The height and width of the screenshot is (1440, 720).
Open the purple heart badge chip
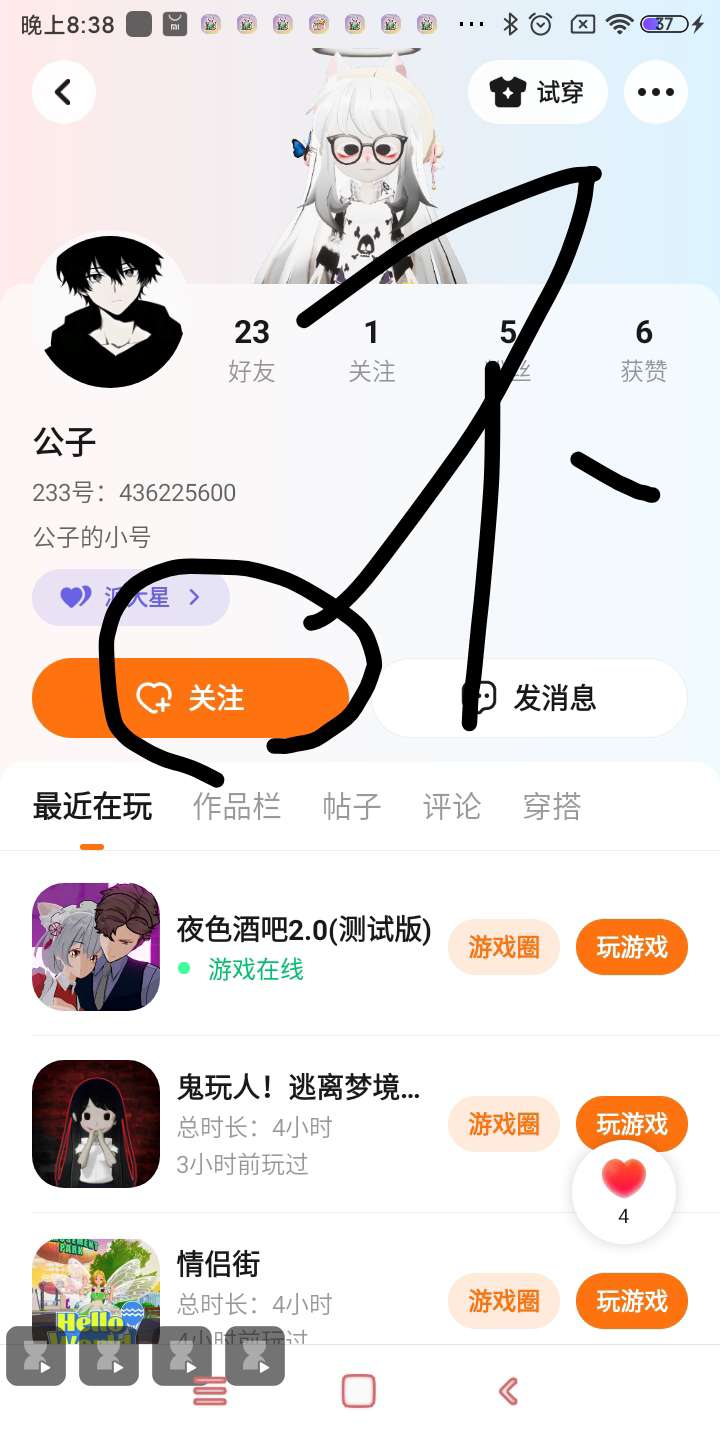131,598
